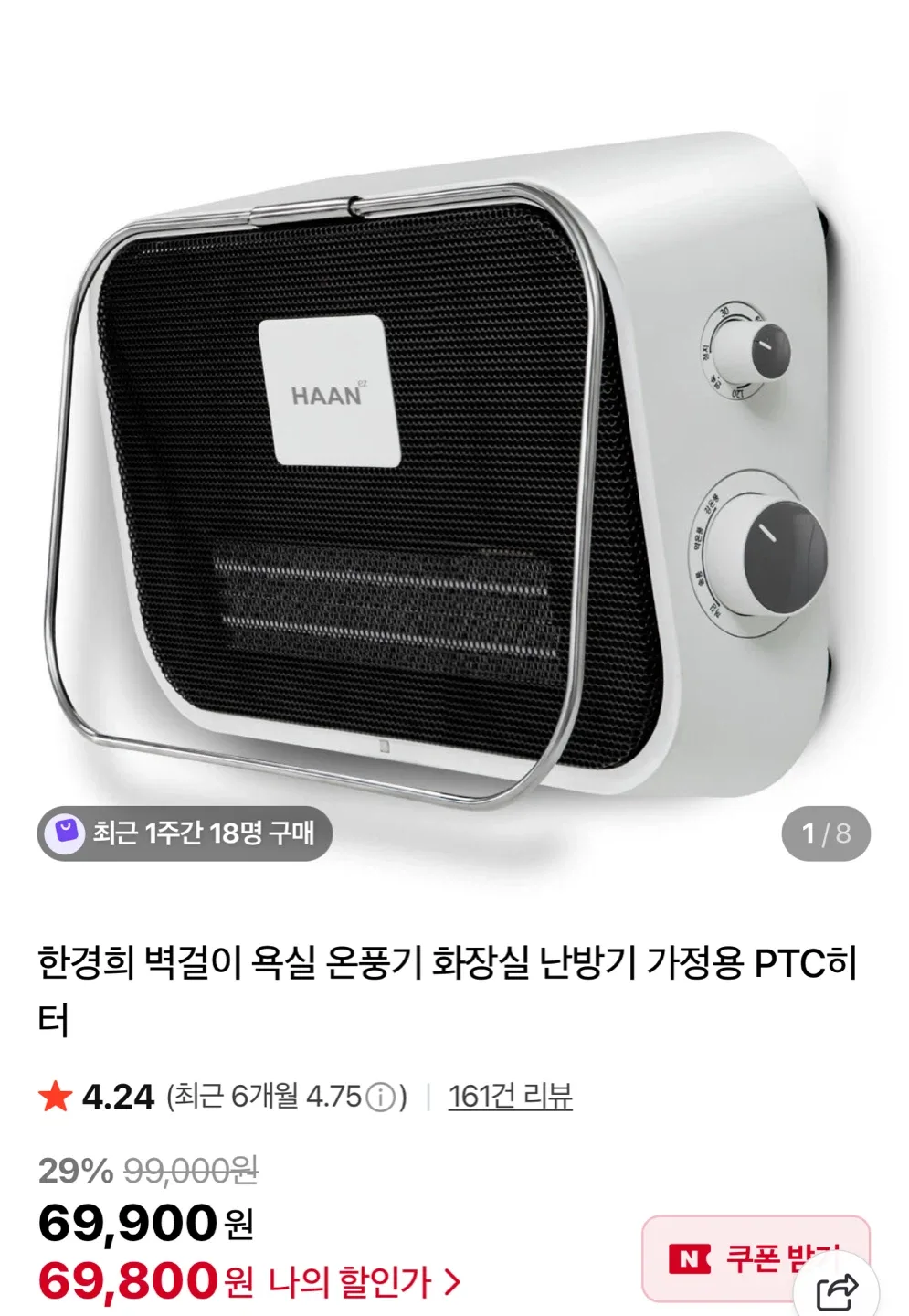Open the share options via the share icon
The width and height of the screenshot is (909, 1316).
(x=837, y=1288)
